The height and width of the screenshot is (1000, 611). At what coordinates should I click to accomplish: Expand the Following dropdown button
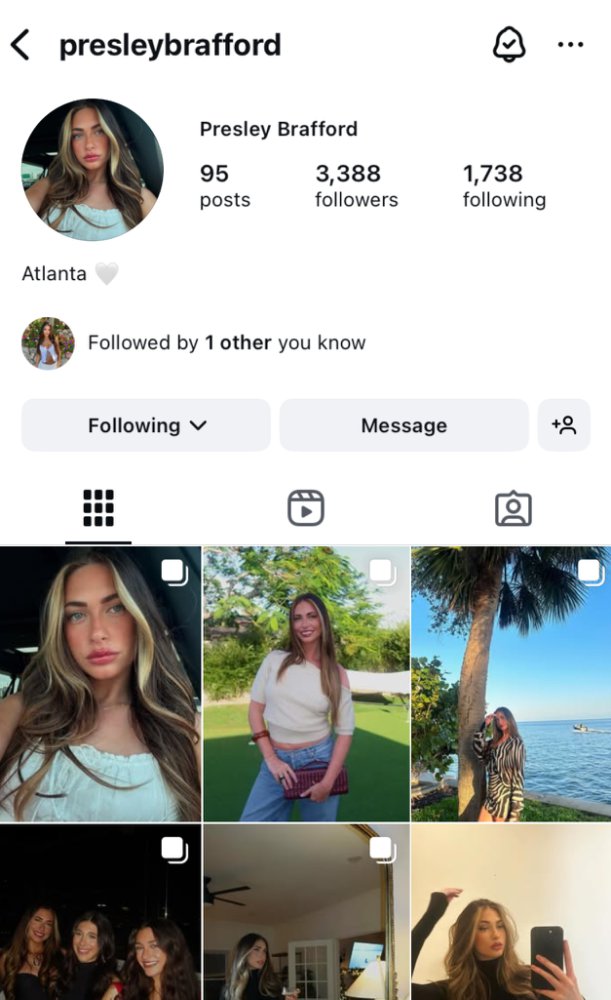pyautogui.click(x=146, y=425)
